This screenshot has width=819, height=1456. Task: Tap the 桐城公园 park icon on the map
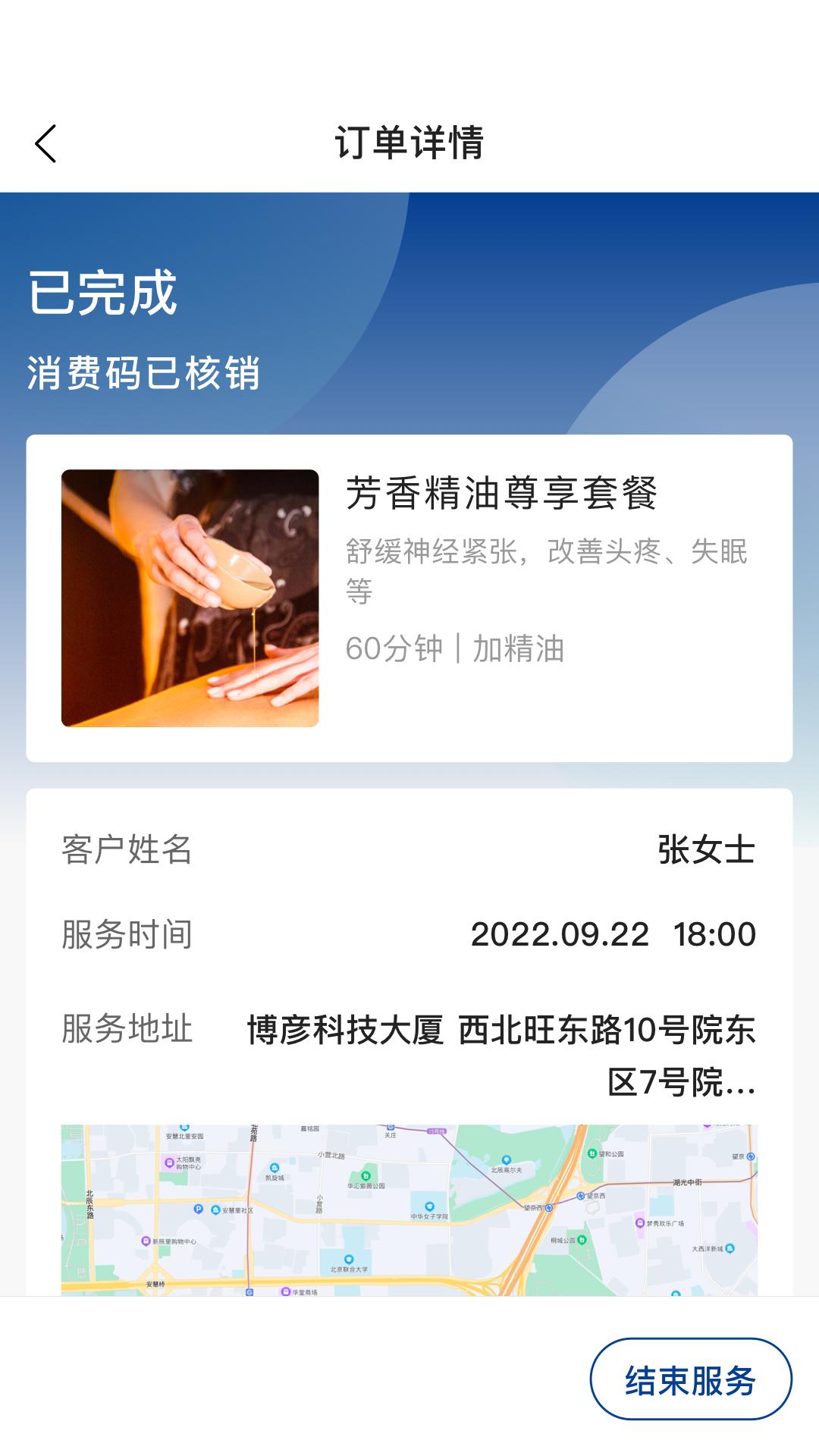click(x=582, y=1238)
